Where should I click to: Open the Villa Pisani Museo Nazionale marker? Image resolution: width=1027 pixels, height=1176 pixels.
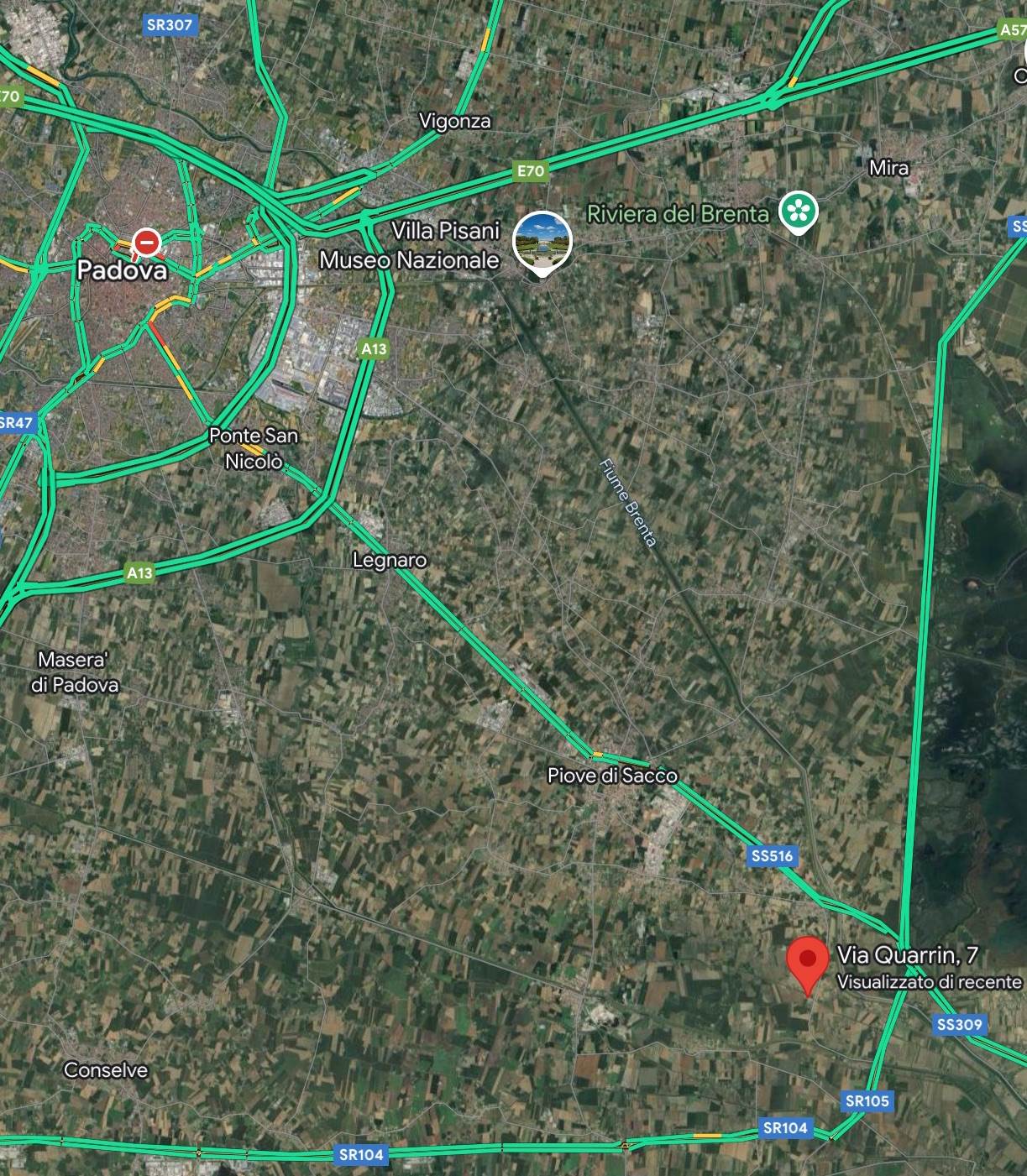(542, 240)
